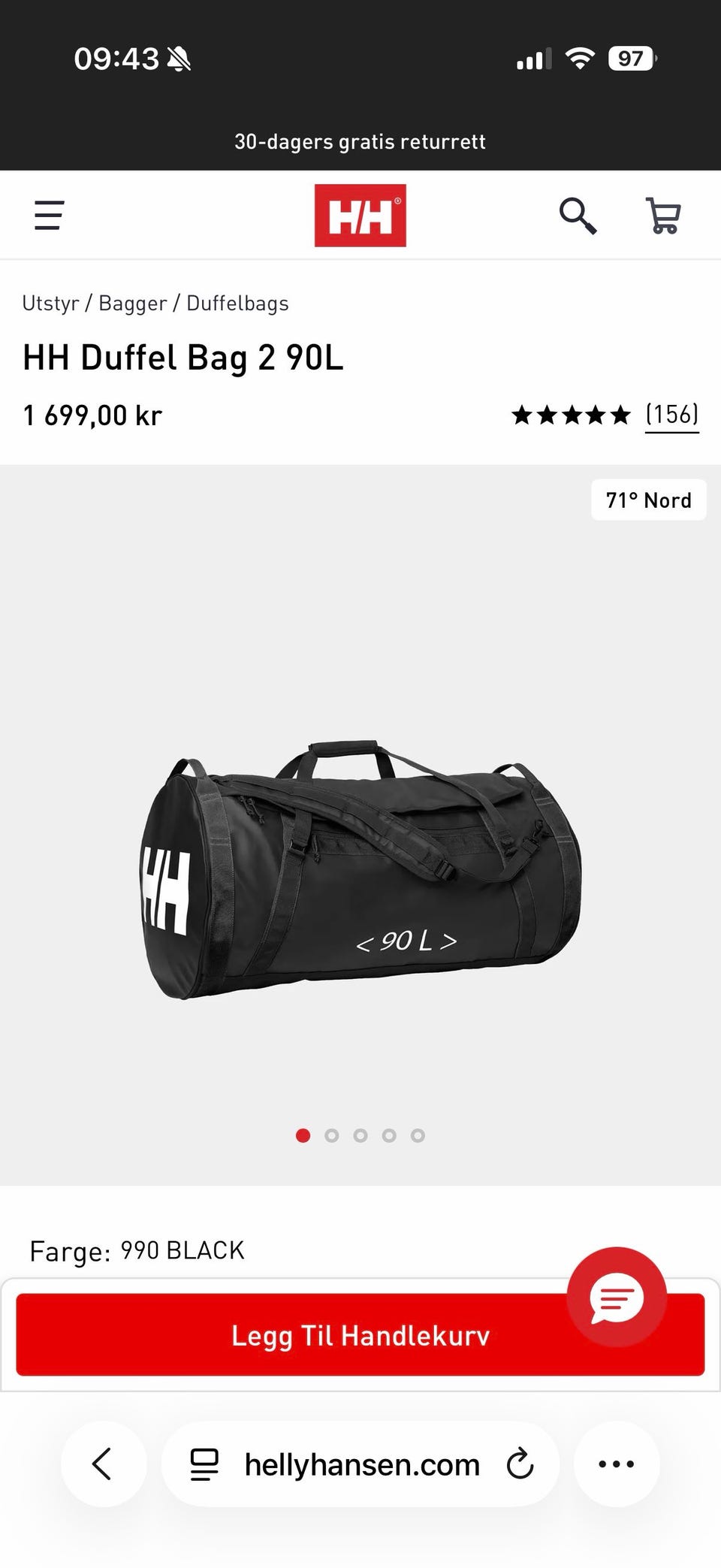This screenshot has height=1568, width=721.
Task: Open the page settings icon beside the URL
Action: [204, 1464]
